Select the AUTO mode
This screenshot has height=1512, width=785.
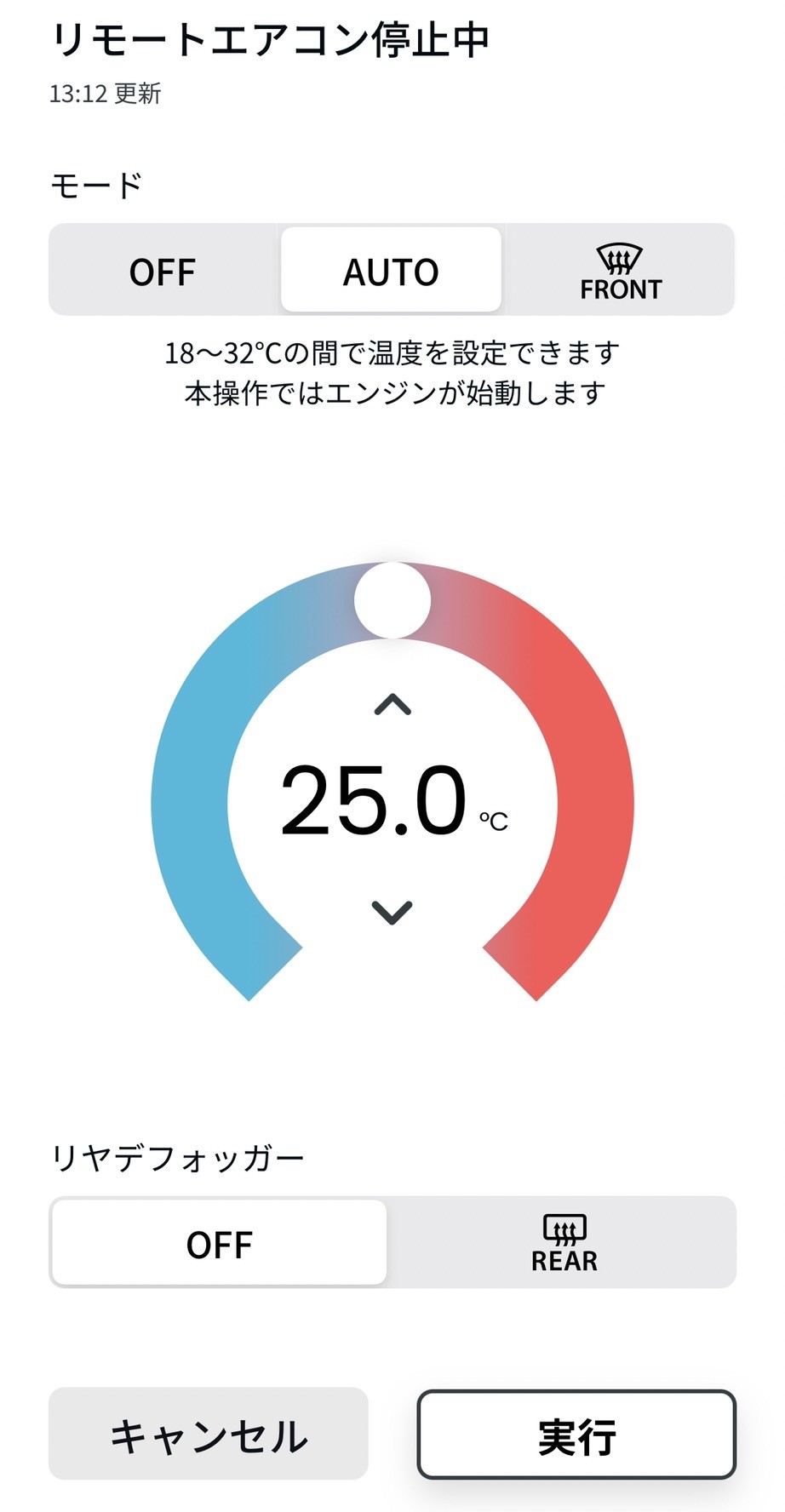[x=391, y=270]
